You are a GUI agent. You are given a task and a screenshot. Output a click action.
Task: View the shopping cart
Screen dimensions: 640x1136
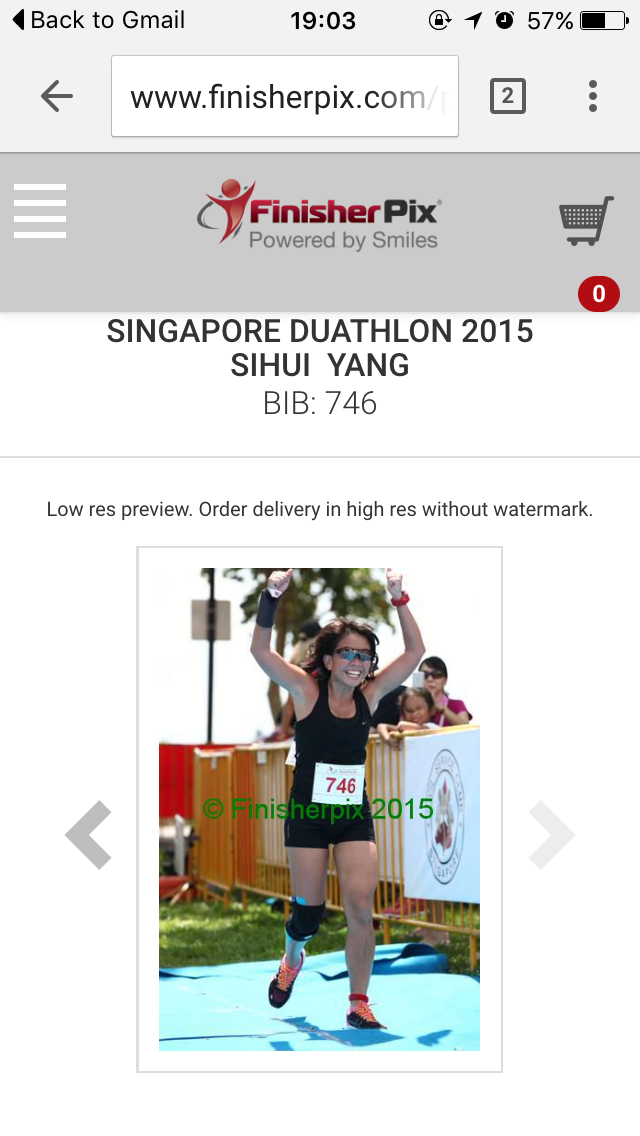(587, 220)
